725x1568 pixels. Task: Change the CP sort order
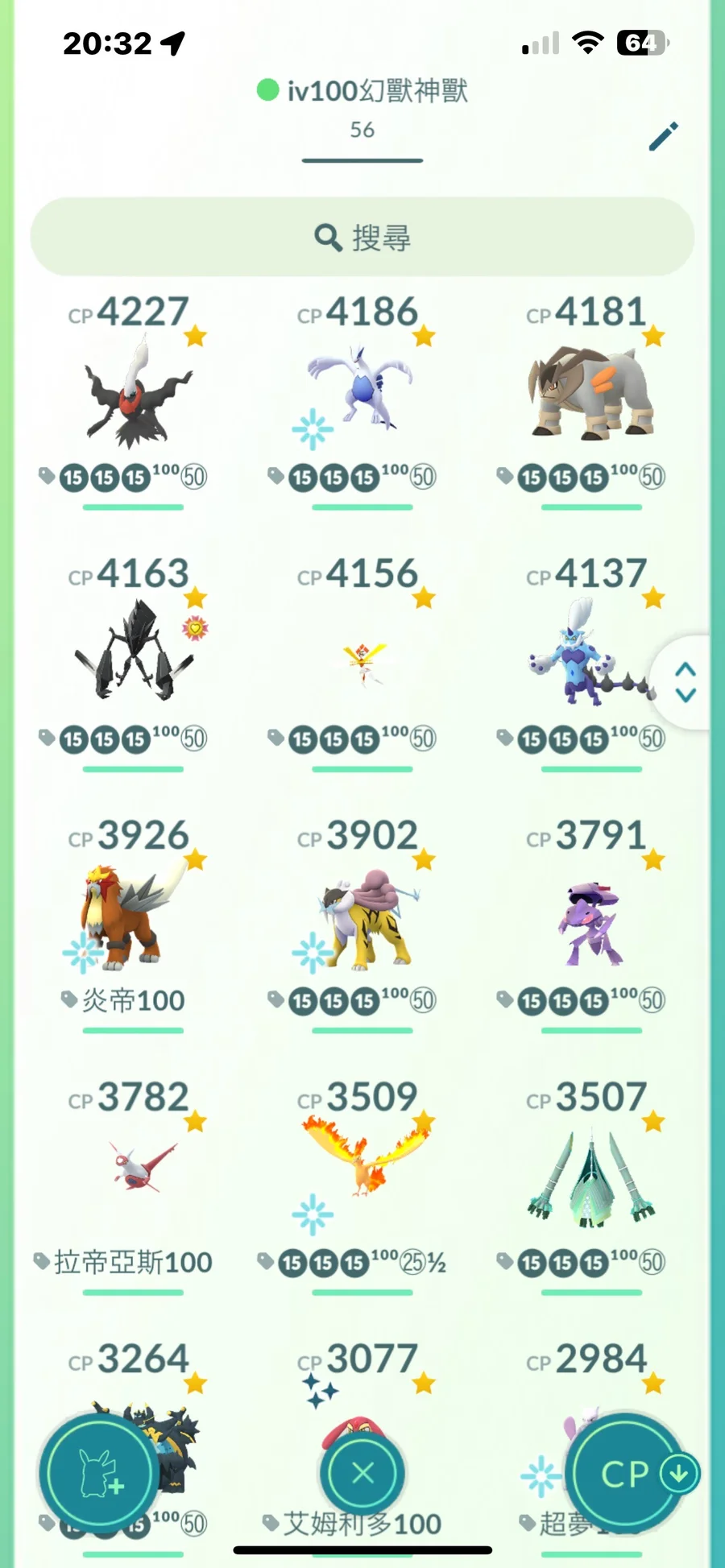point(632,1474)
